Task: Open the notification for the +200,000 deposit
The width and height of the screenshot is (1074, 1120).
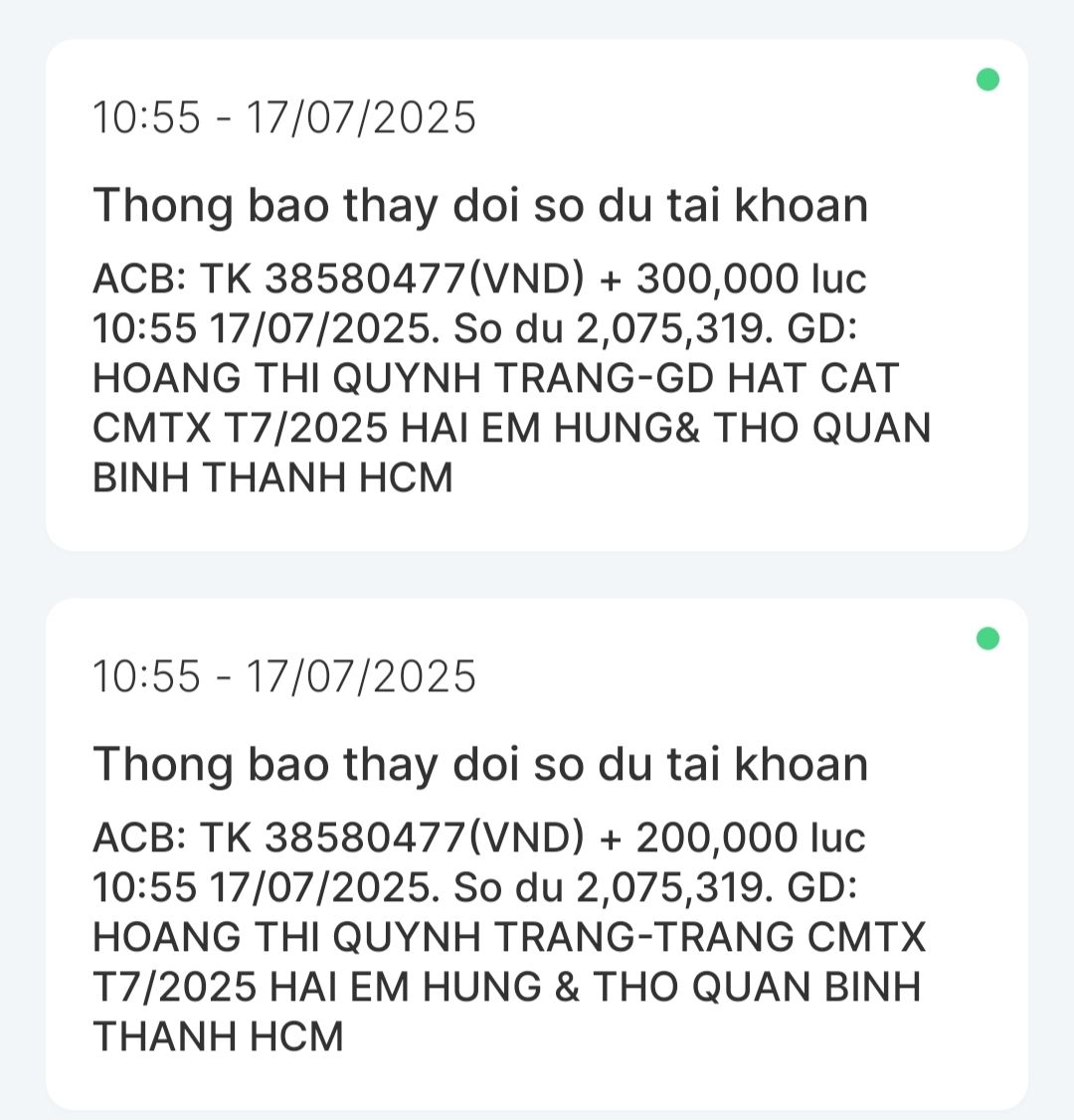Action: [537, 853]
